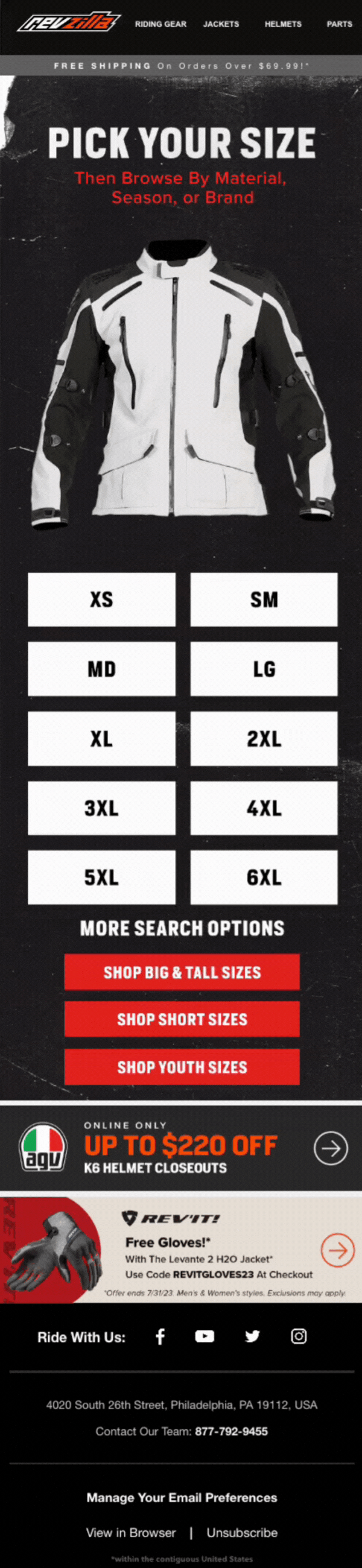Select the LG size
The image size is (362, 1568).
tap(263, 669)
